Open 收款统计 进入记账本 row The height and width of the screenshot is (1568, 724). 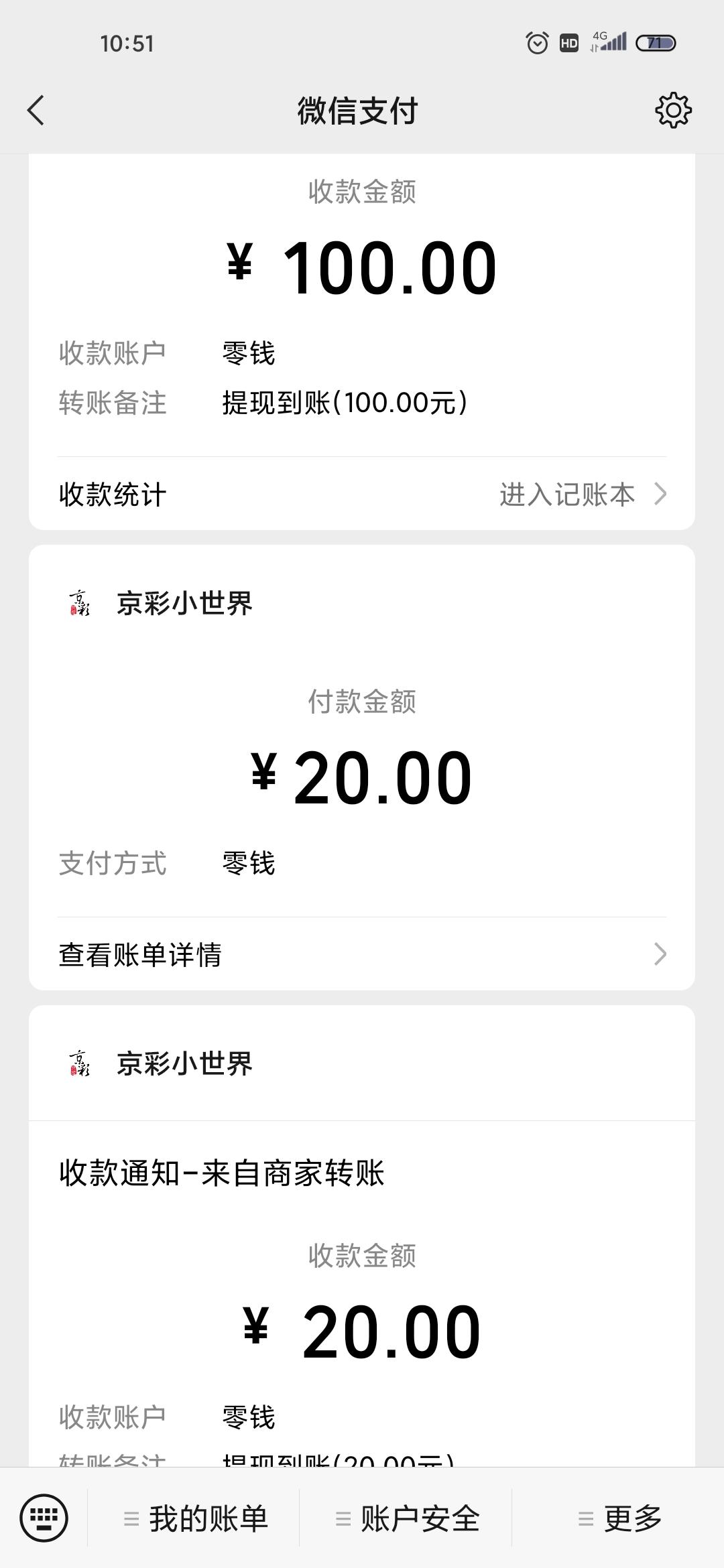[x=362, y=495]
